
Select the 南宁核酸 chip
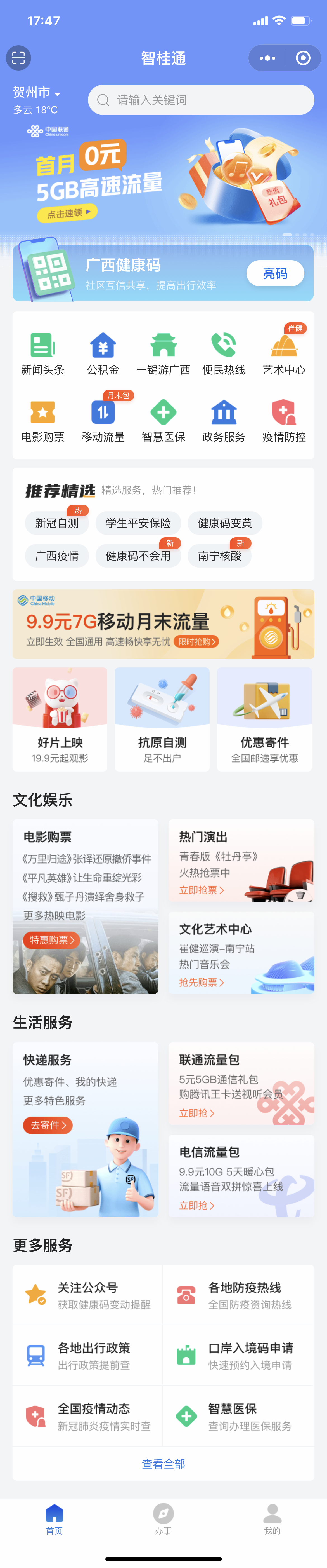(x=220, y=556)
